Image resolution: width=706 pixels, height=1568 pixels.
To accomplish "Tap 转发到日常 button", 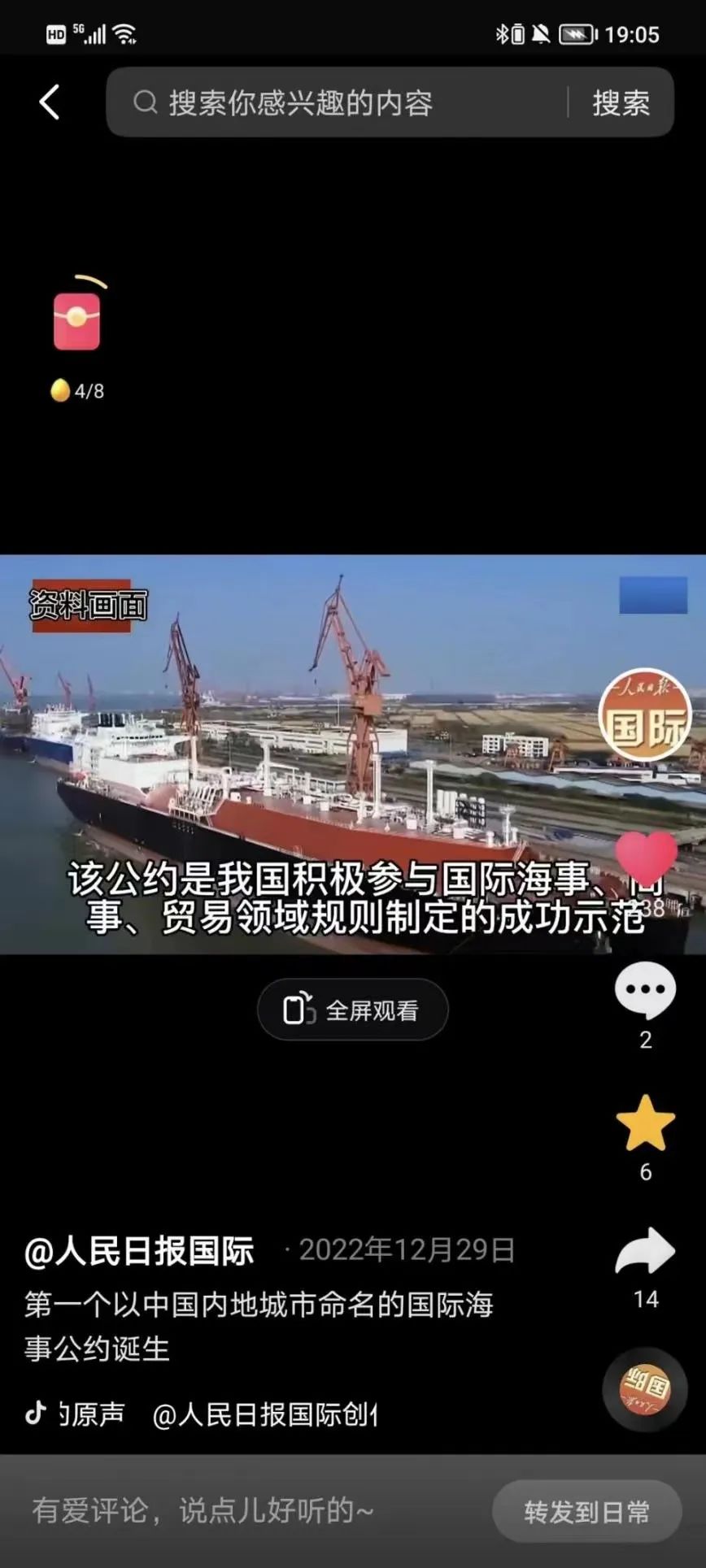I will point(586,1512).
